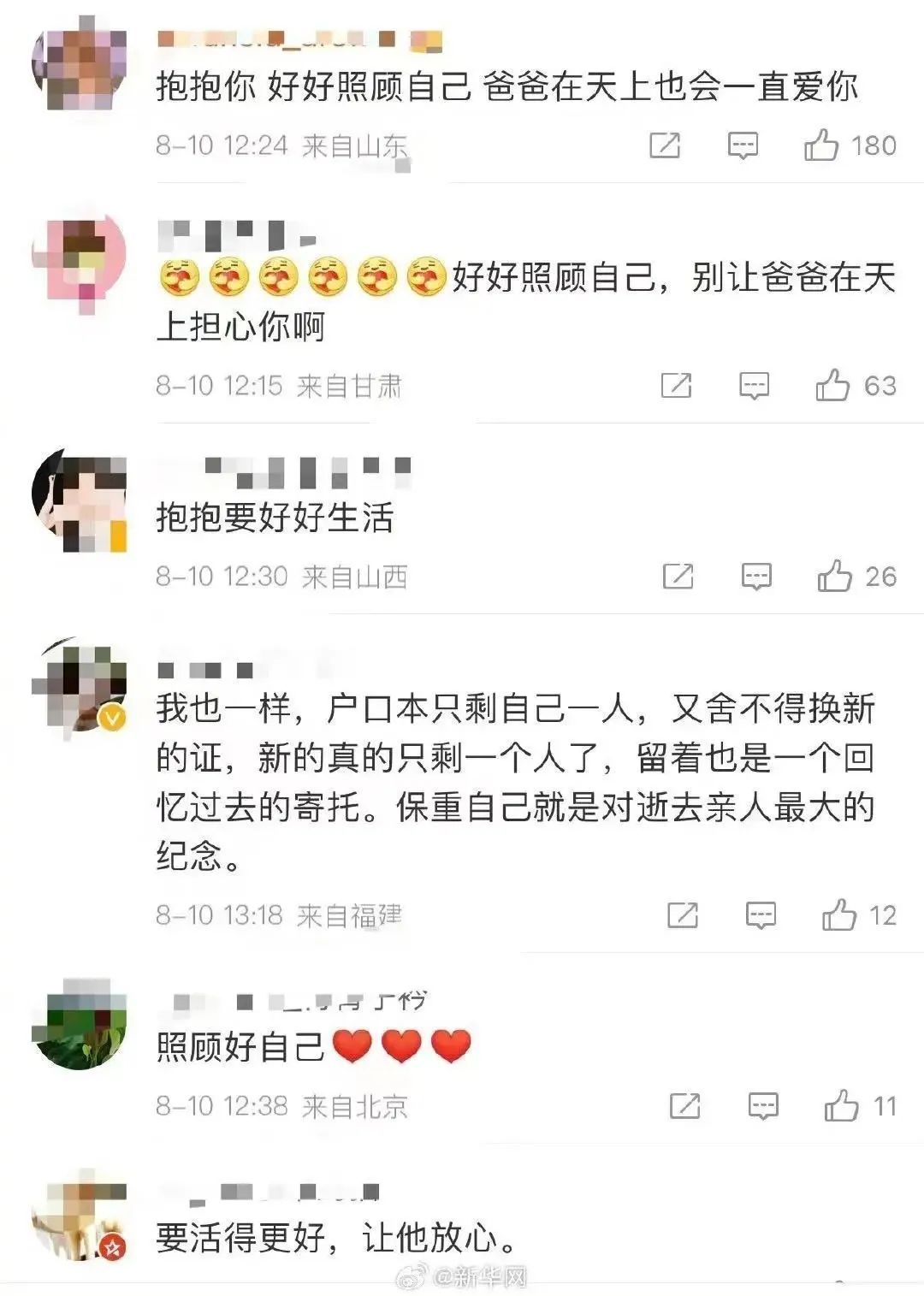Like the comment from 山东
Viewport: 924px width, 1296px height.
tap(821, 145)
